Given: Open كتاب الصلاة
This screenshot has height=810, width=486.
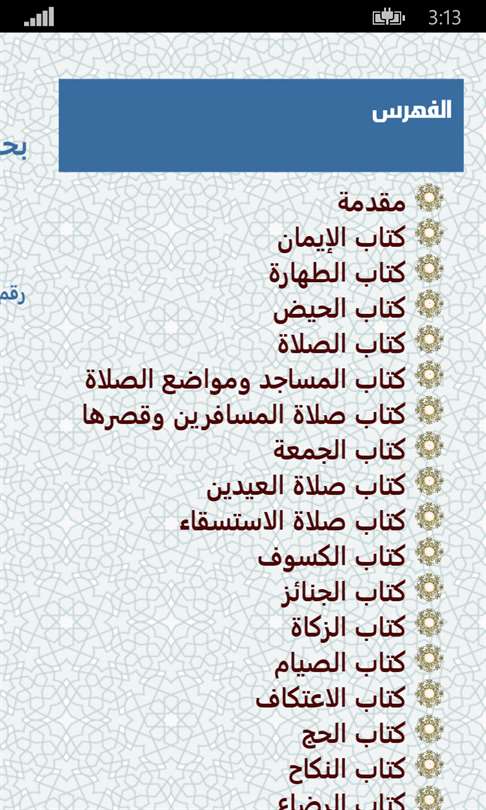Looking at the screenshot, I should pos(342,344).
